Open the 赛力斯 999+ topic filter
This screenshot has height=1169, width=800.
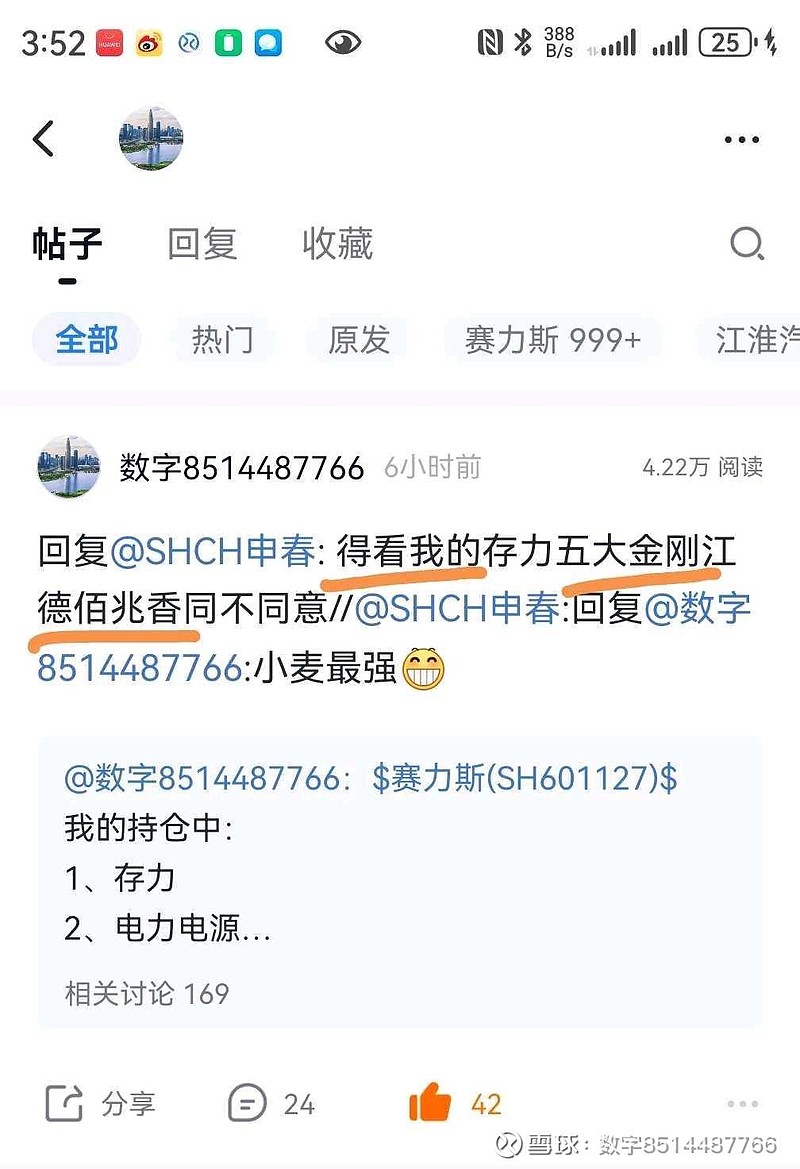[552, 340]
